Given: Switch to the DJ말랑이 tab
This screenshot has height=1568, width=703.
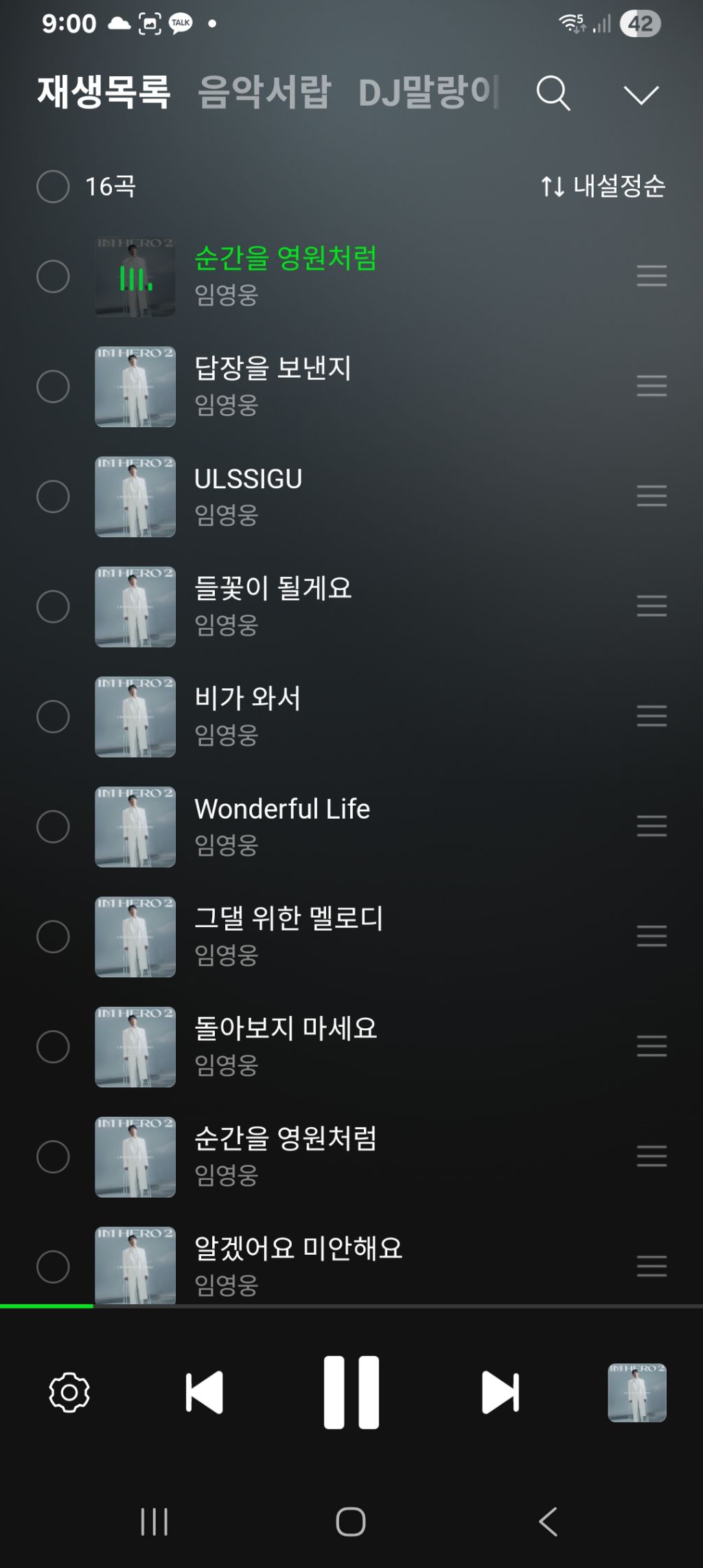Looking at the screenshot, I should pyautogui.click(x=428, y=92).
